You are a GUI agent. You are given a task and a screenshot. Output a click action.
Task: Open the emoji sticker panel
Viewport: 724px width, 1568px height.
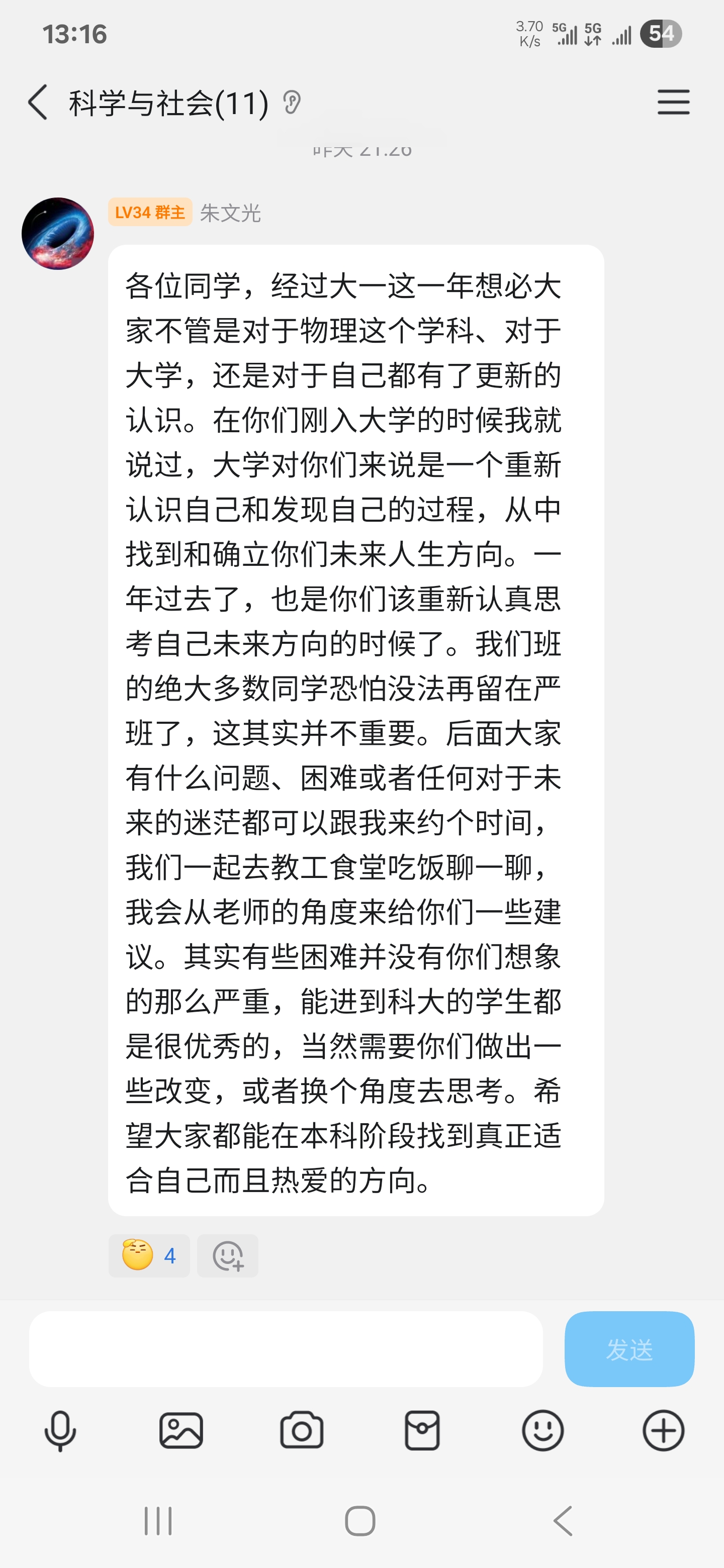[542, 1430]
